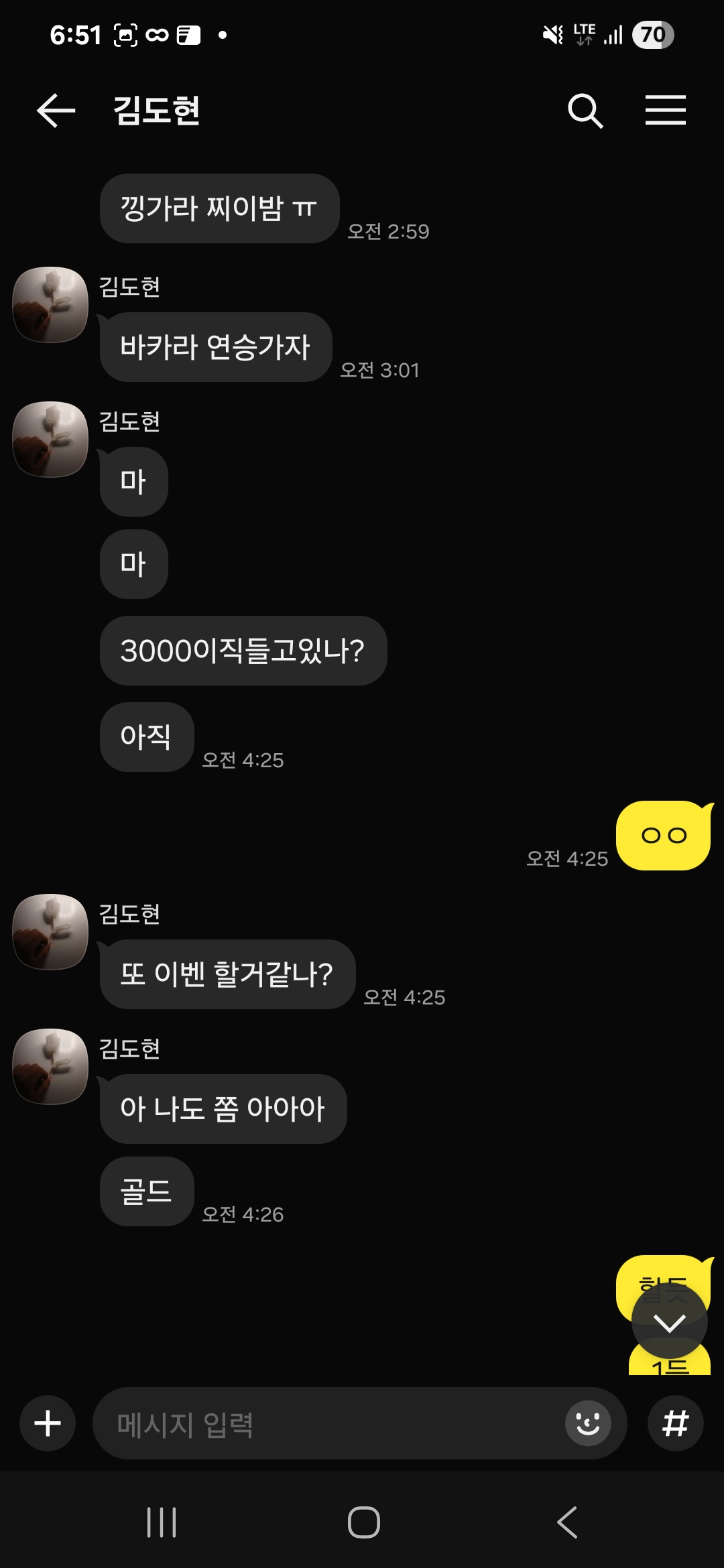Viewport: 724px width, 1568px height.
Task: Open recent apps from navigation bar
Action: point(162,1522)
